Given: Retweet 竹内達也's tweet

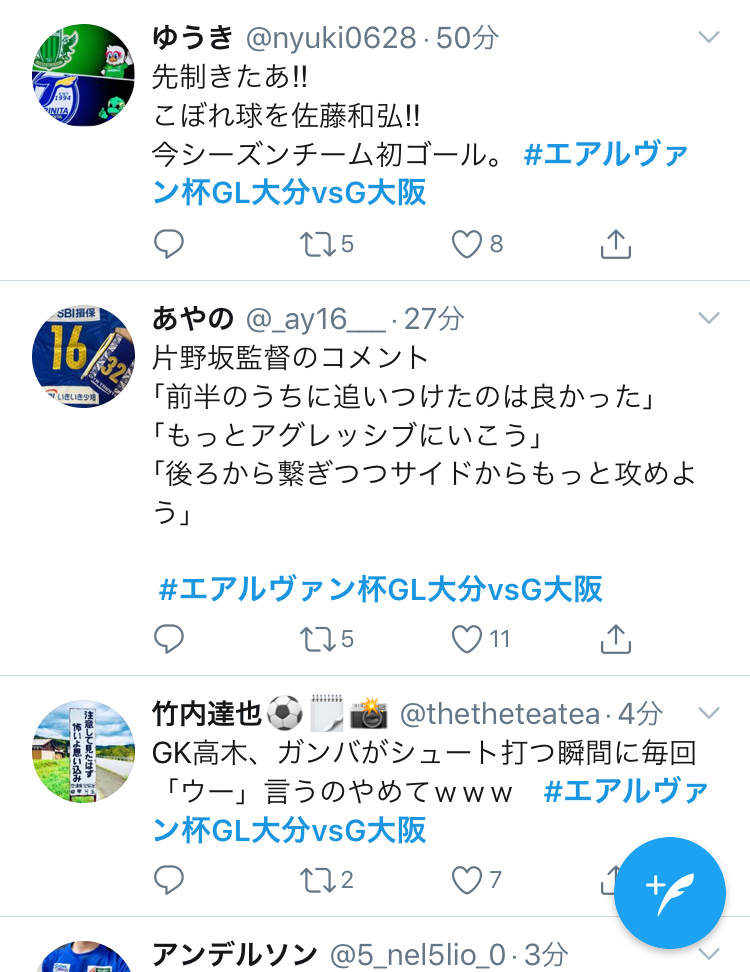Looking at the screenshot, I should click(319, 879).
